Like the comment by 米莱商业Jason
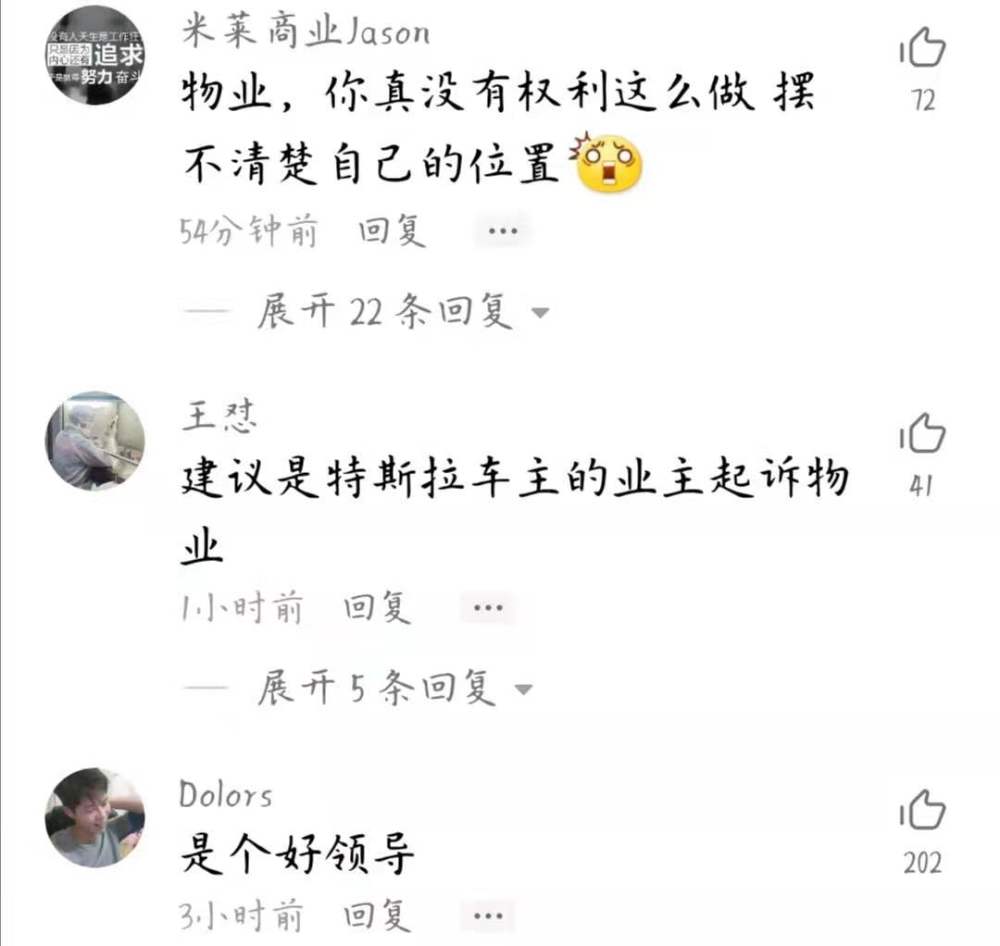 922,47
